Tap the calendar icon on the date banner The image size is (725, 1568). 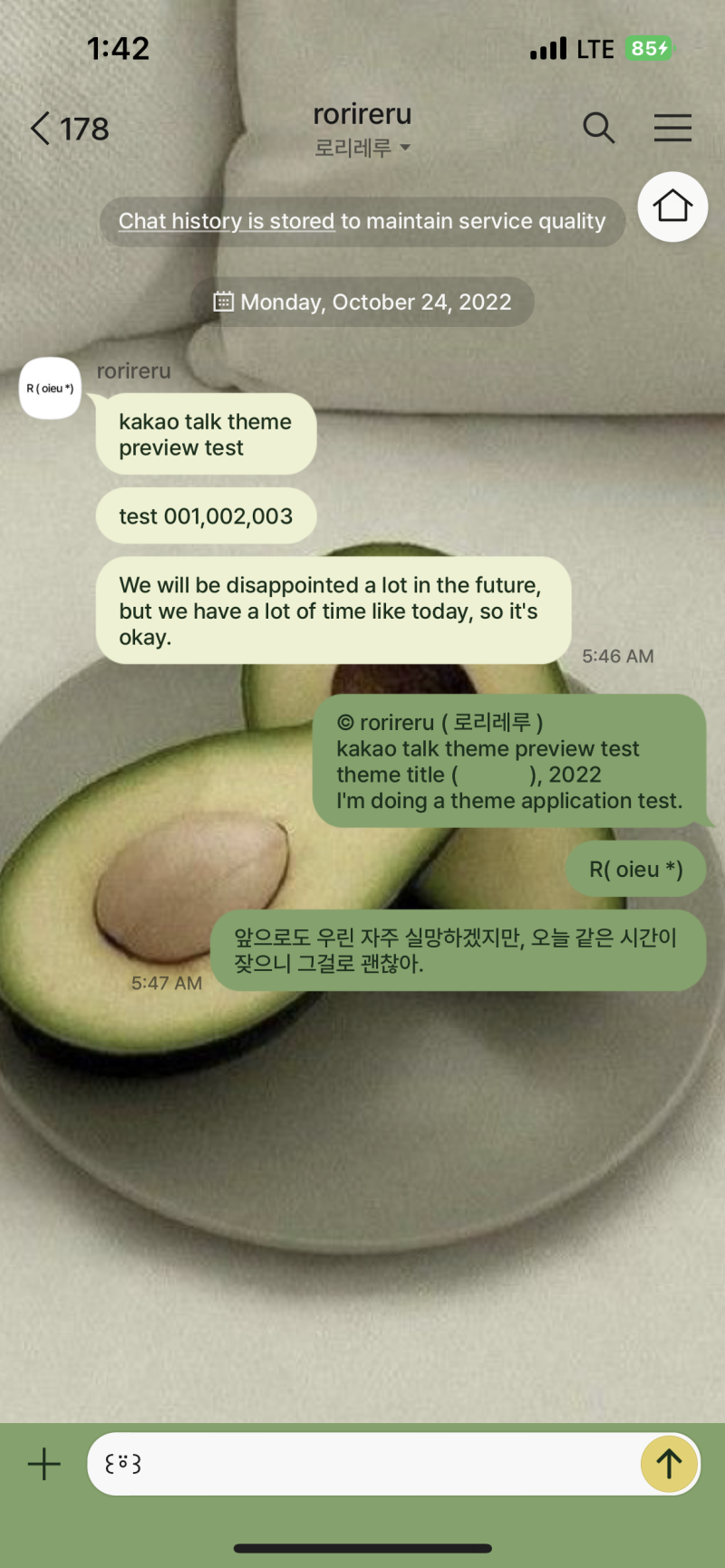point(224,302)
